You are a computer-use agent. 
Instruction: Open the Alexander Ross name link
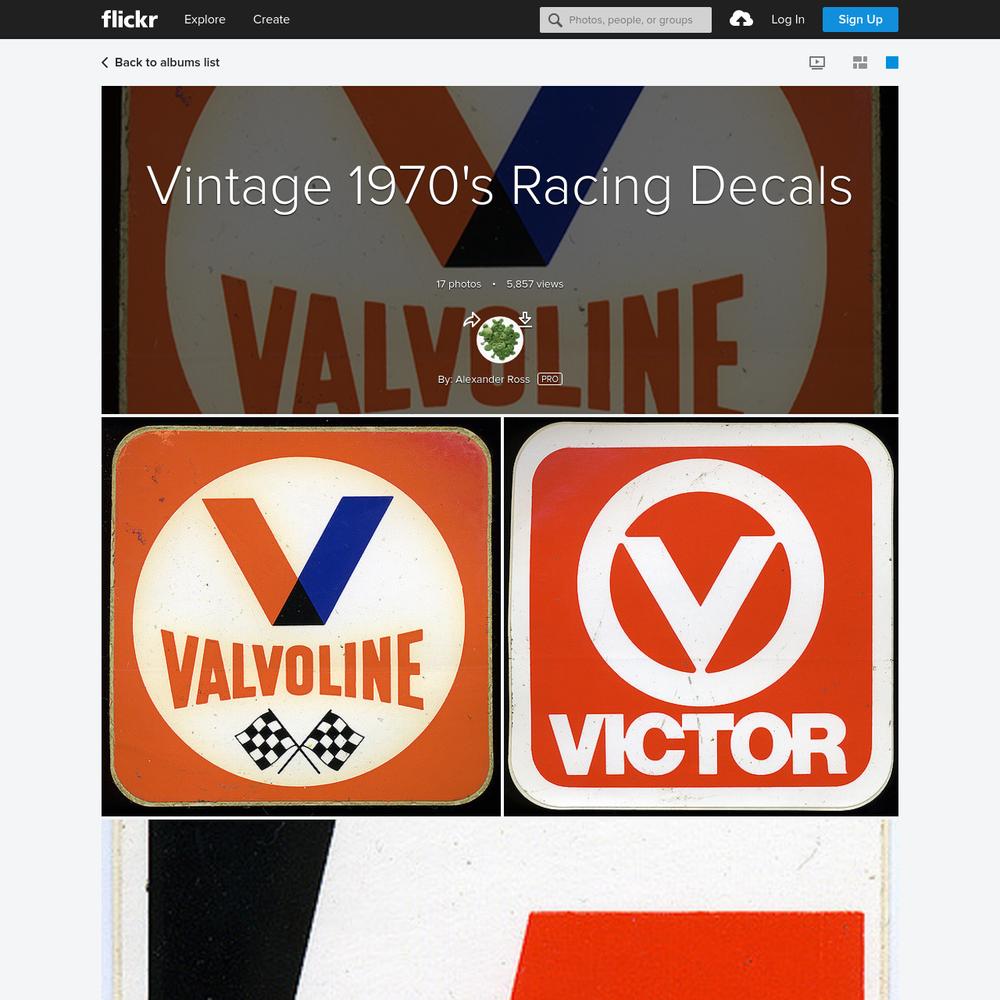(492, 380)
